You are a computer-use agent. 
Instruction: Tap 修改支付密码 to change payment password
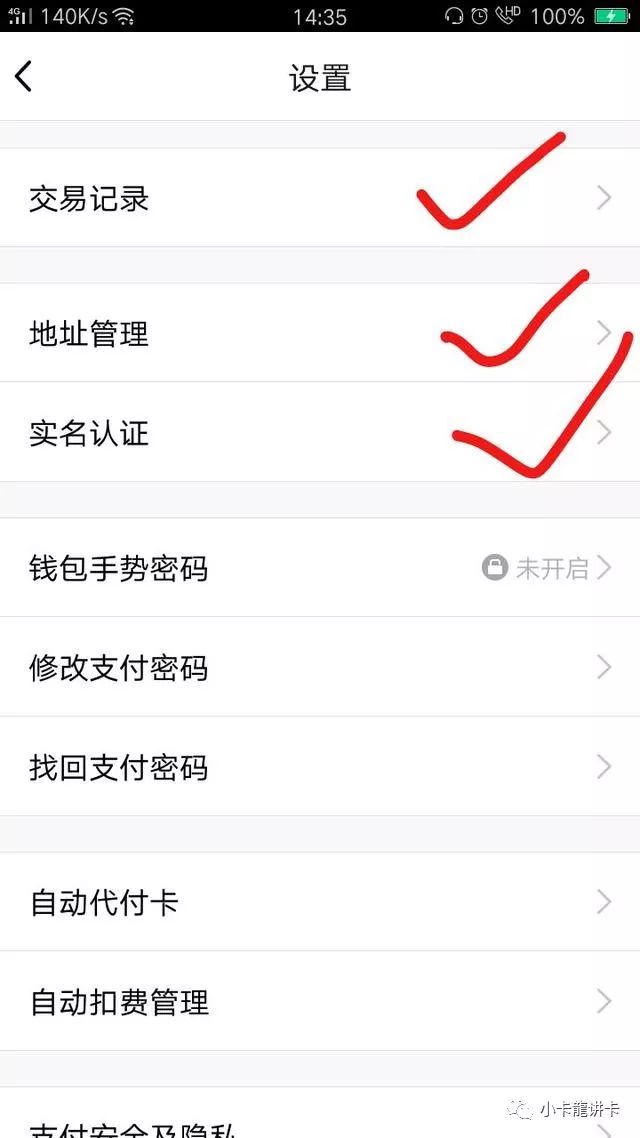click(x=320, y=667)
